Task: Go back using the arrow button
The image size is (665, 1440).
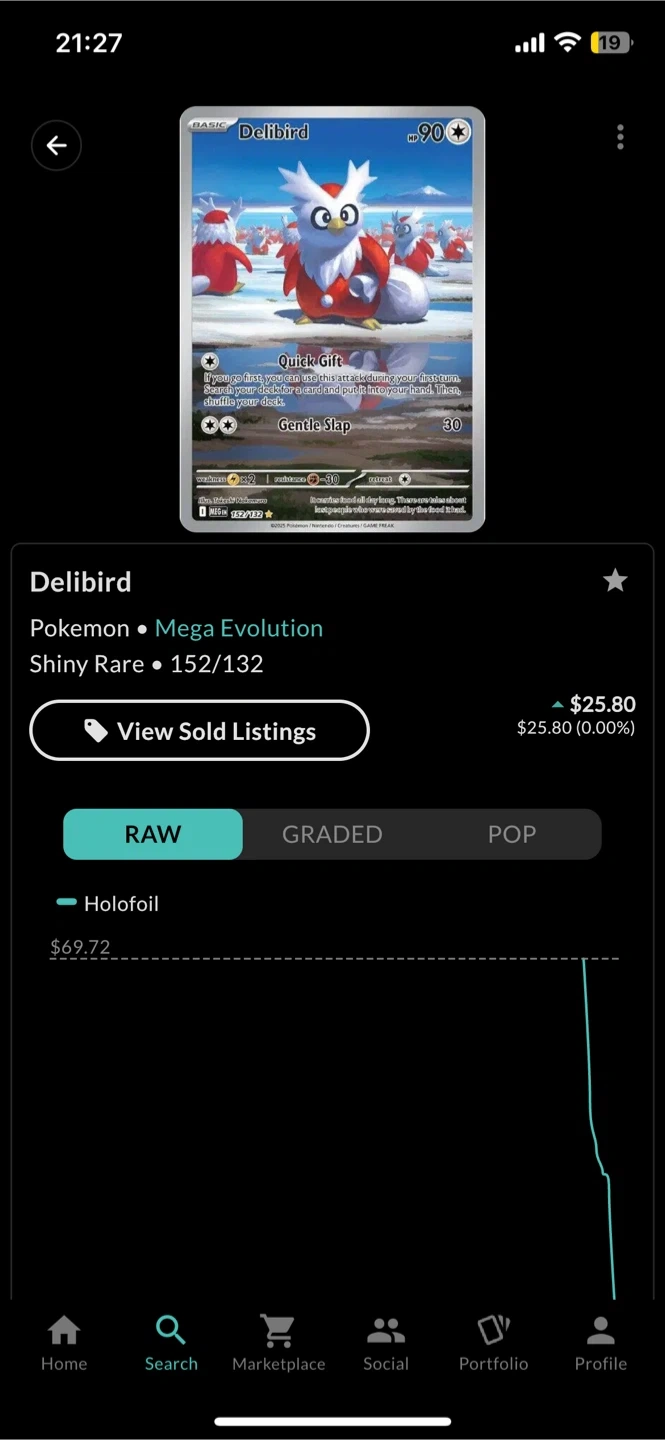Action: tap(56, 146)
